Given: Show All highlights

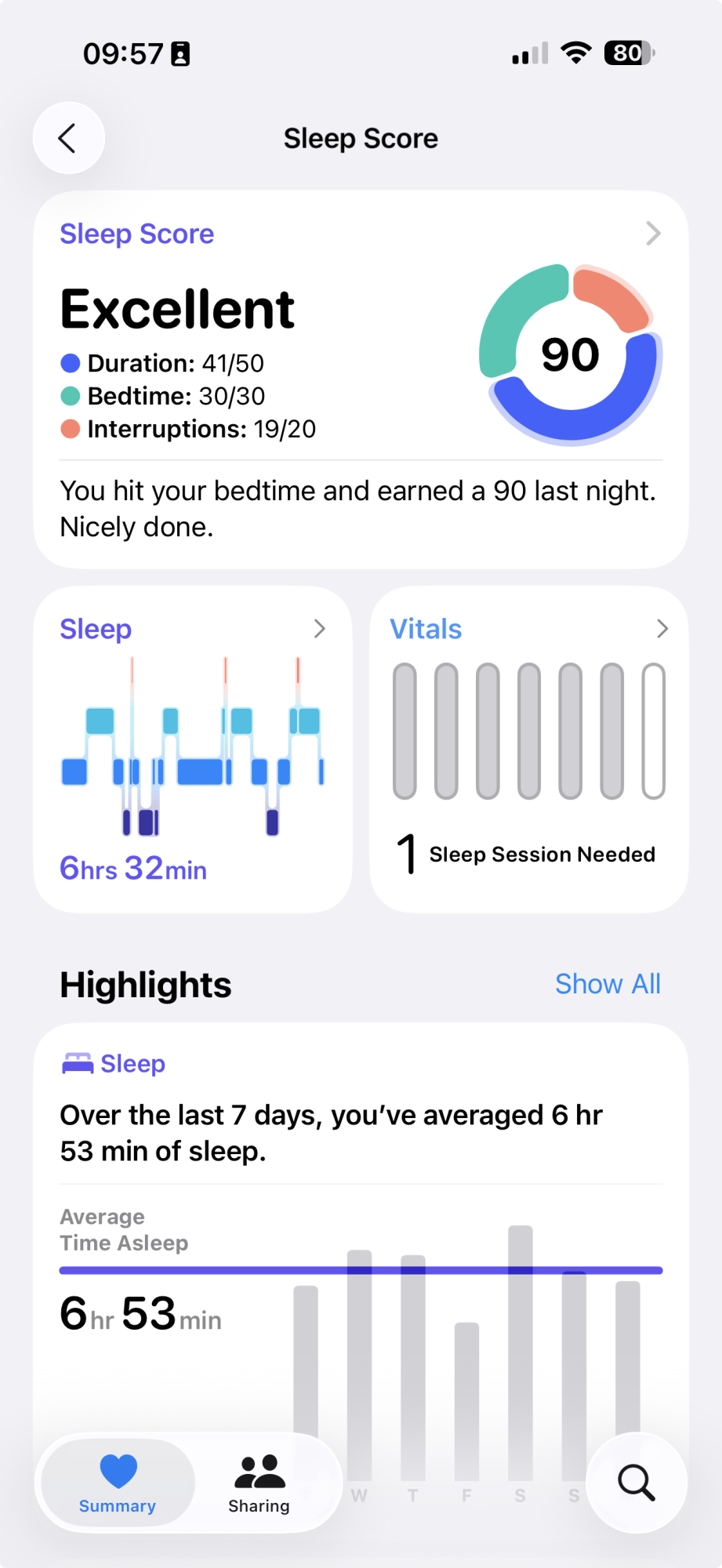Looking at the screenshot, I should [x=608, y=984].
